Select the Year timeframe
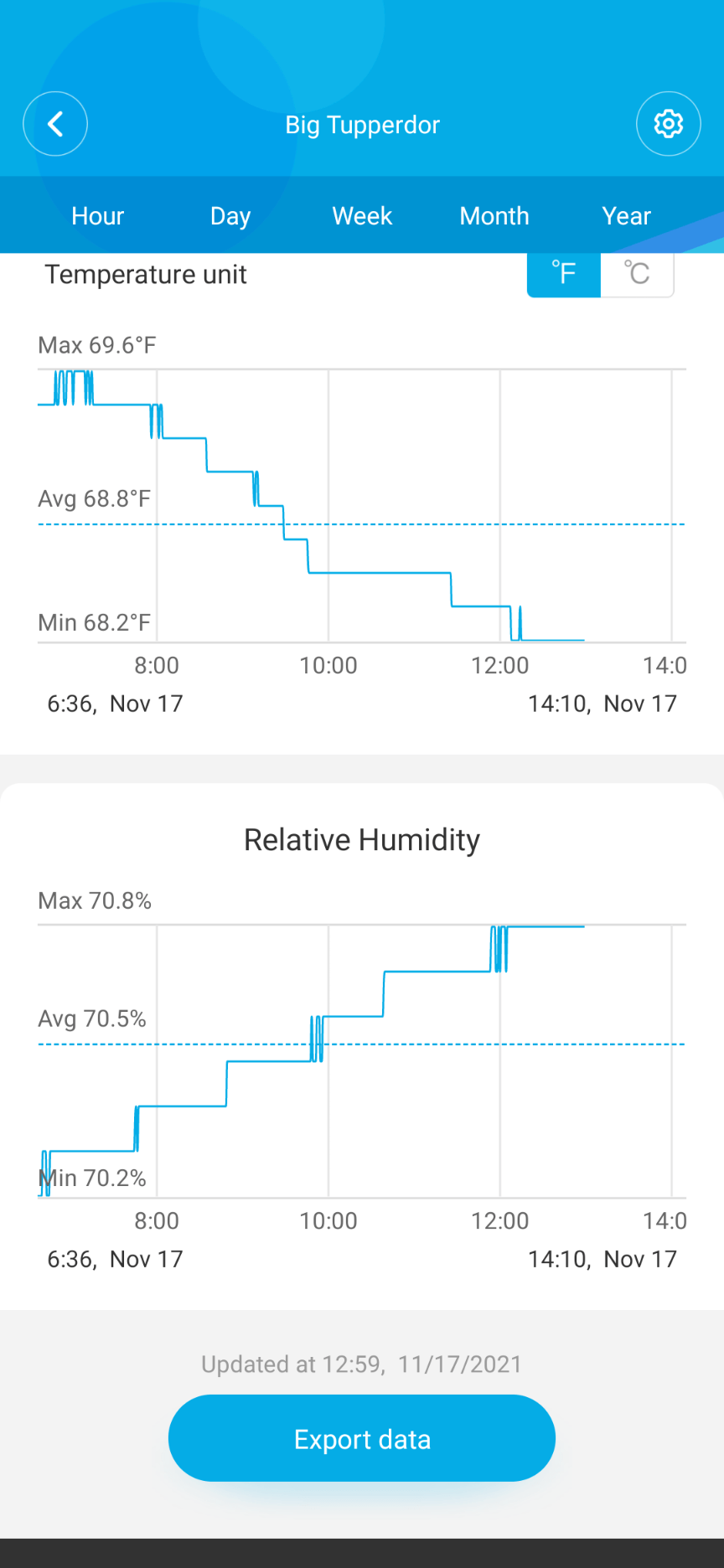Image resolution: width=724 pixels, height=1568 pixels. tap(626, 215)
